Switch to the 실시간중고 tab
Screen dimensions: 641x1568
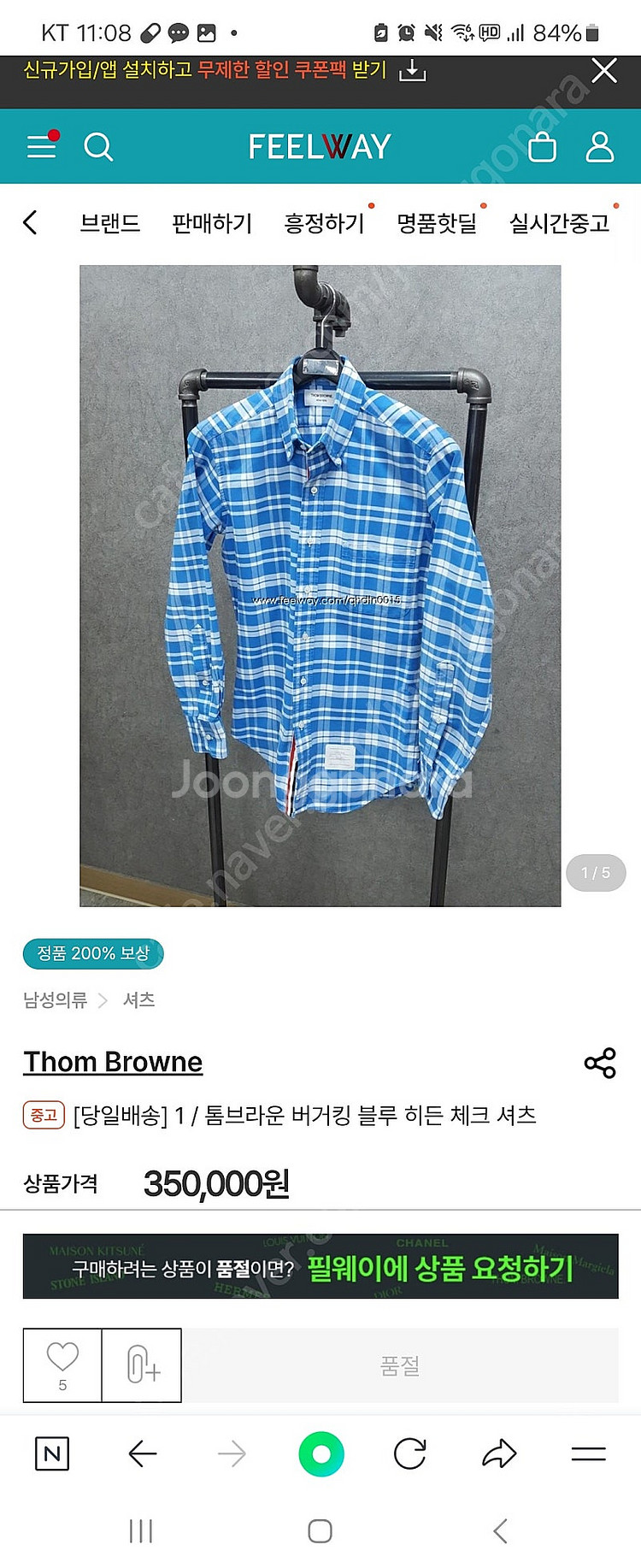(x=559, y=223)
